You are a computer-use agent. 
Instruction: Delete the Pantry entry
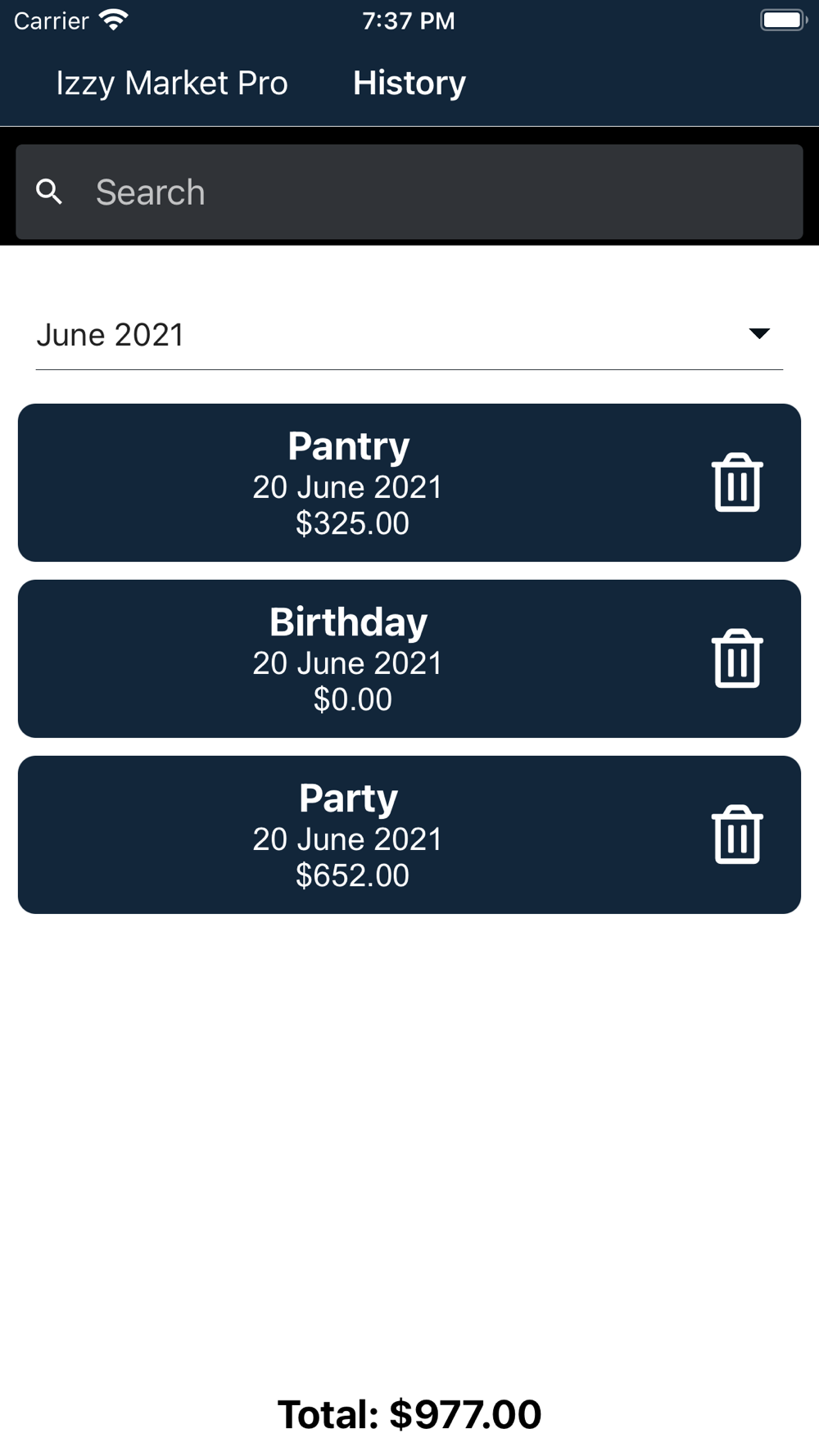coord(737,482)
